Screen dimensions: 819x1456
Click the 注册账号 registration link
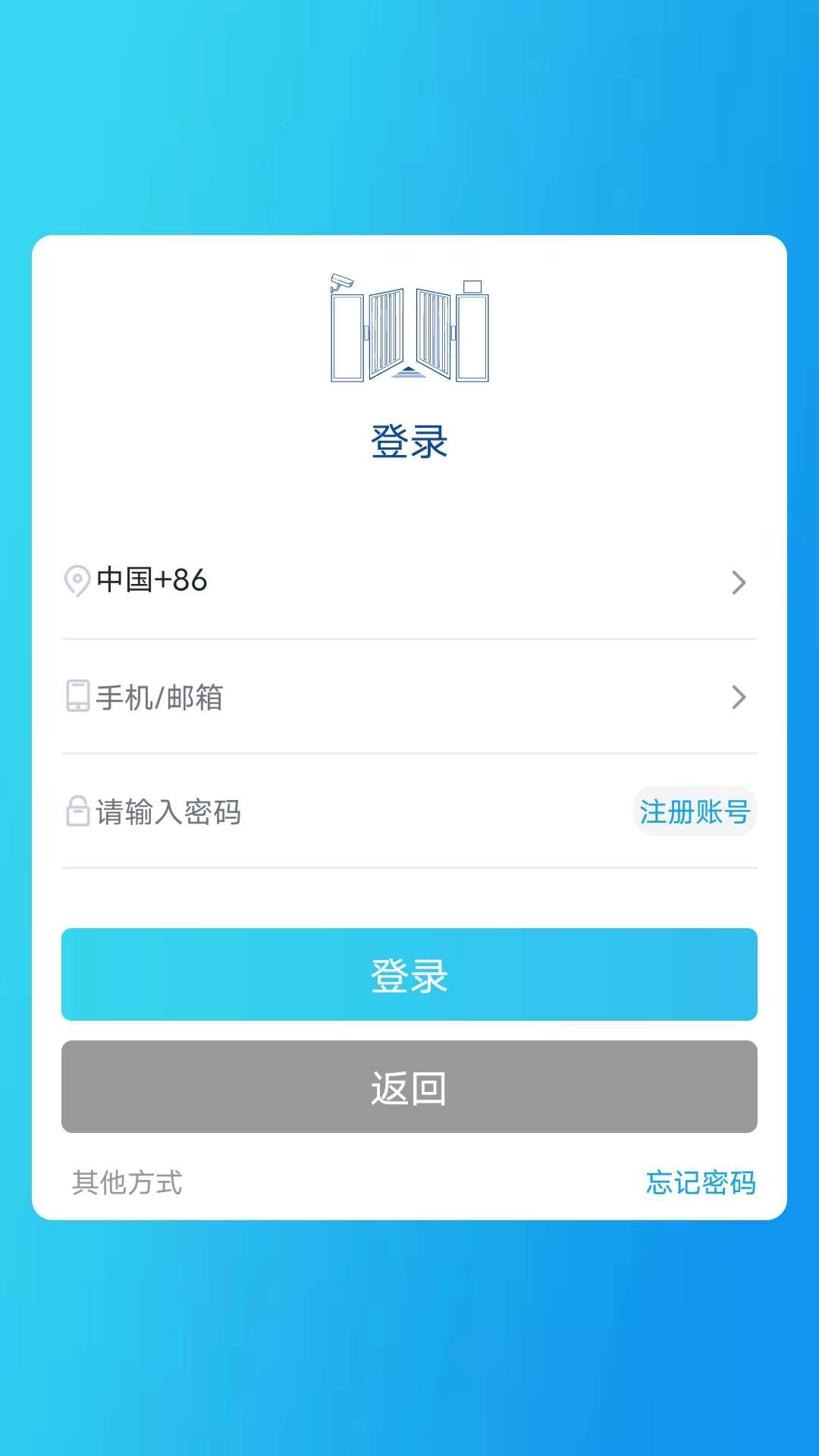coord(694,811)
